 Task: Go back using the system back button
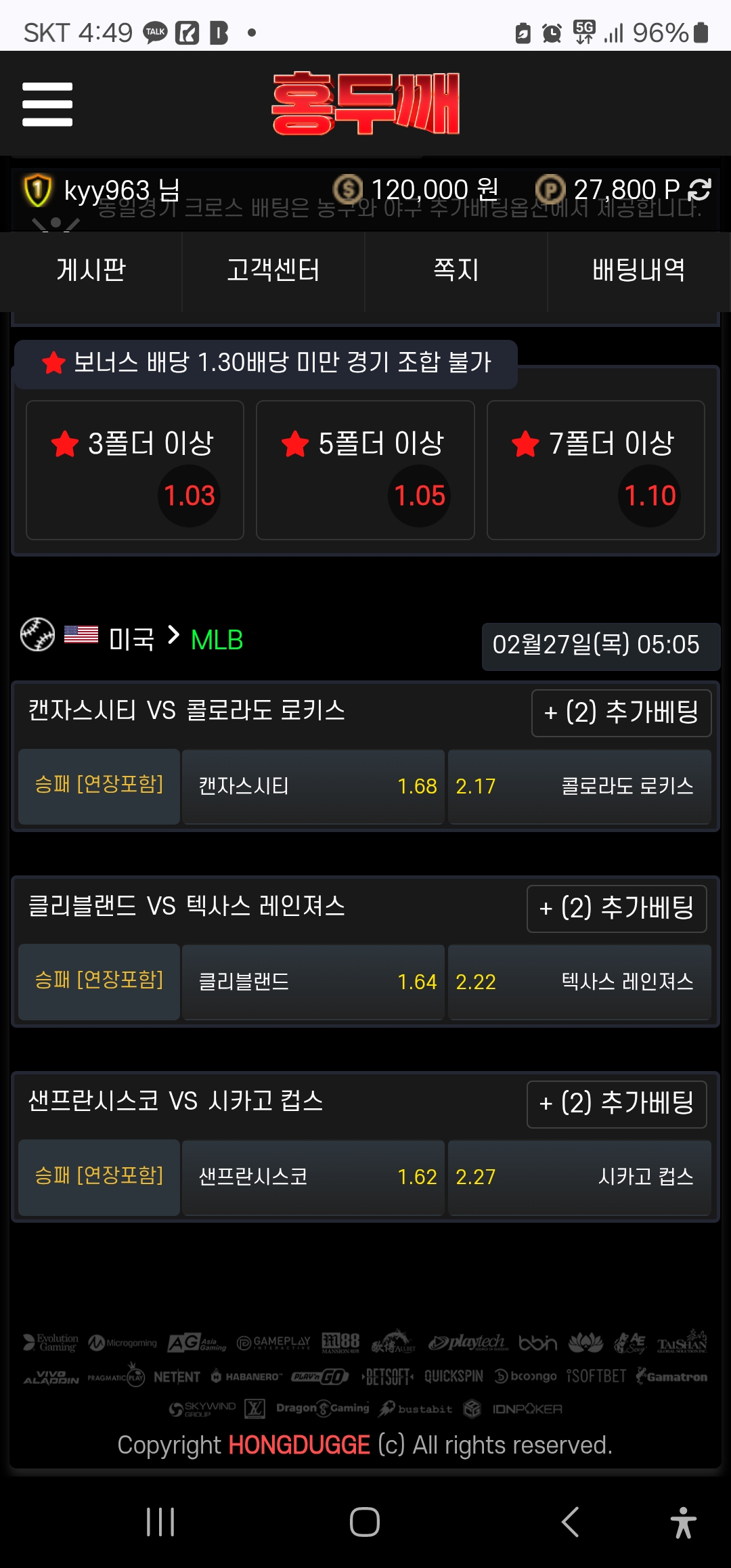pos(570,1522)
